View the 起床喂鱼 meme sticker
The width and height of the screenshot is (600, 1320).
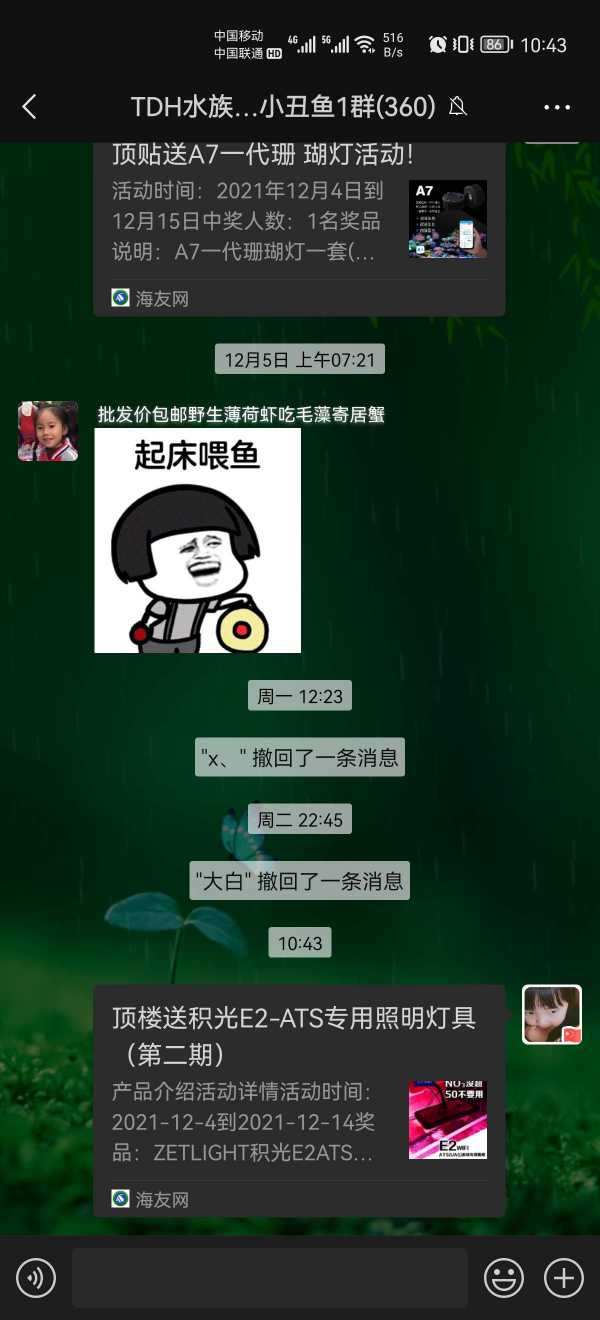(x=198, y=540)
